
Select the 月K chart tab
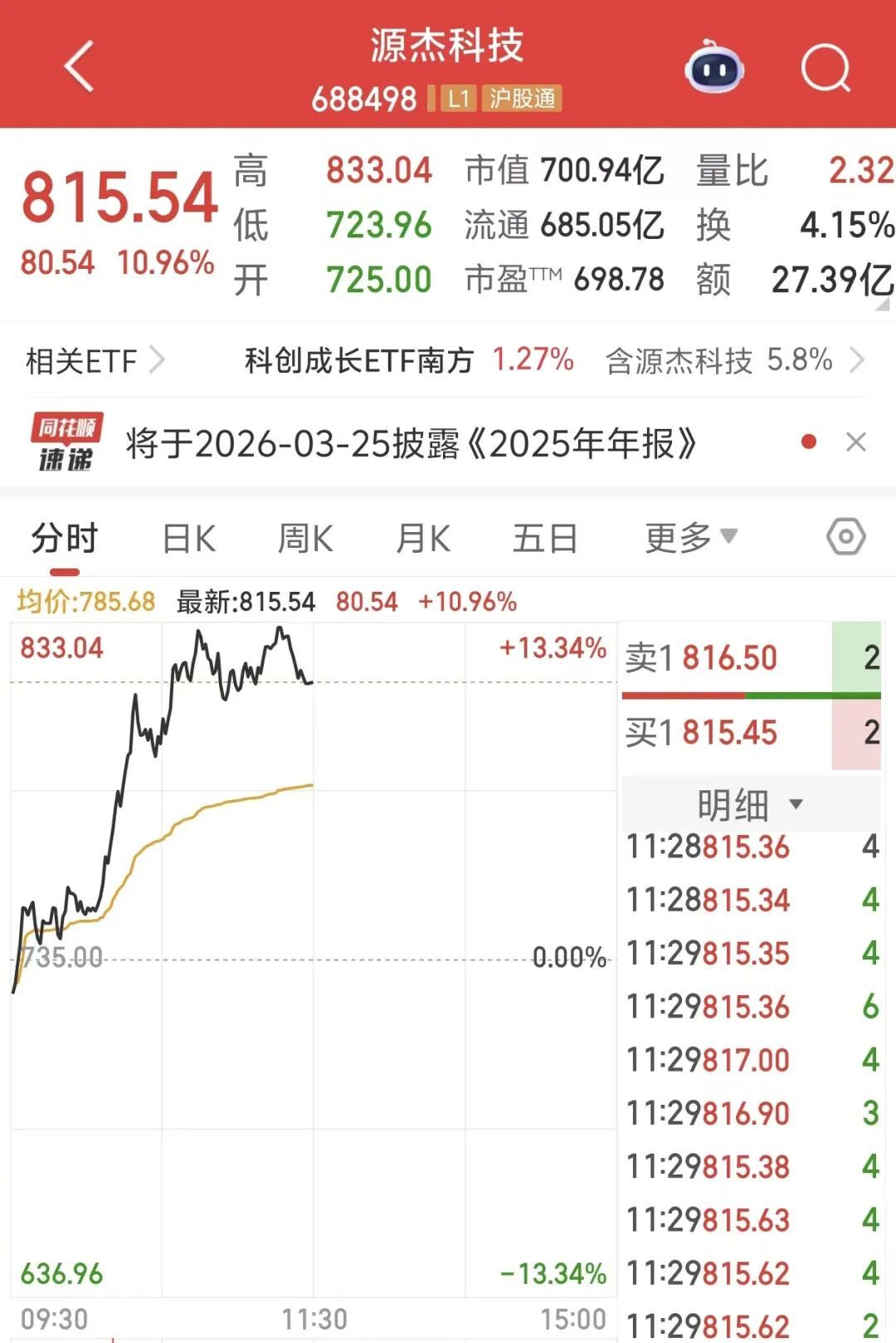pos(423,539)
